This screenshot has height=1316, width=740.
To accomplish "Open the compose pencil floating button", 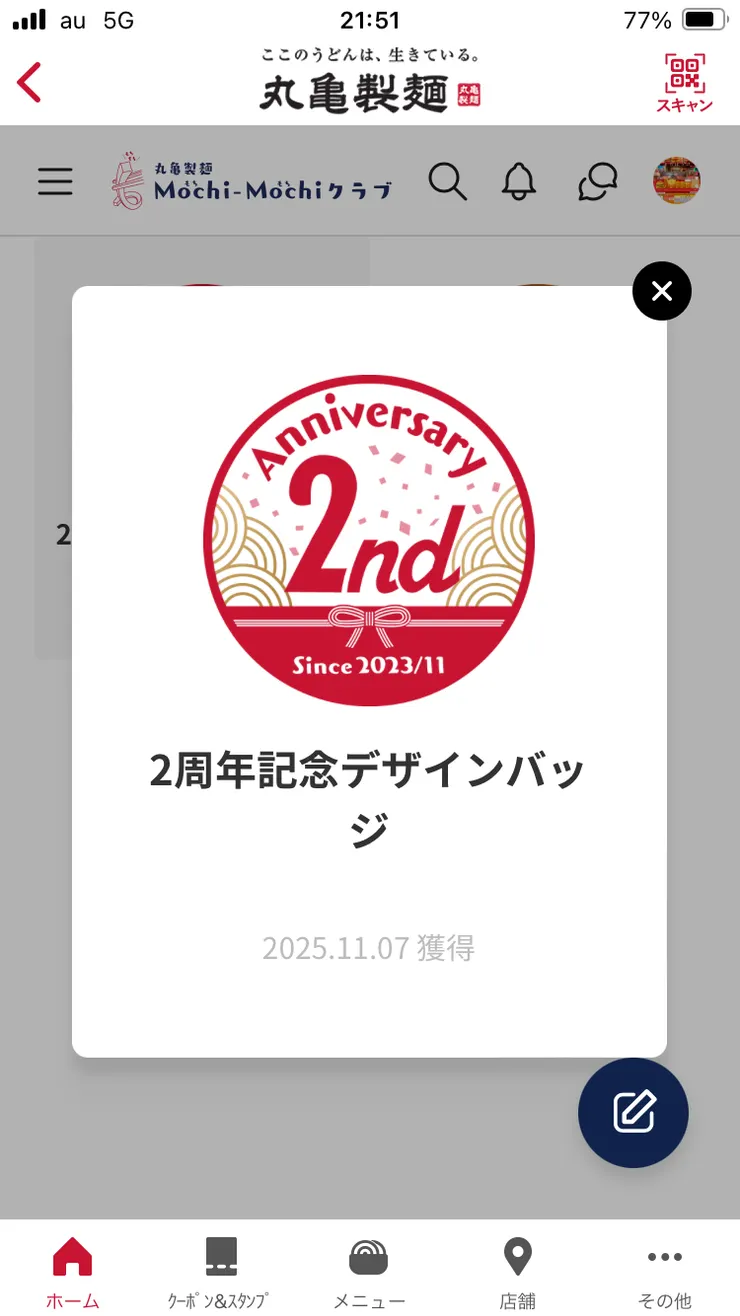I will (x=633, y=1113).
